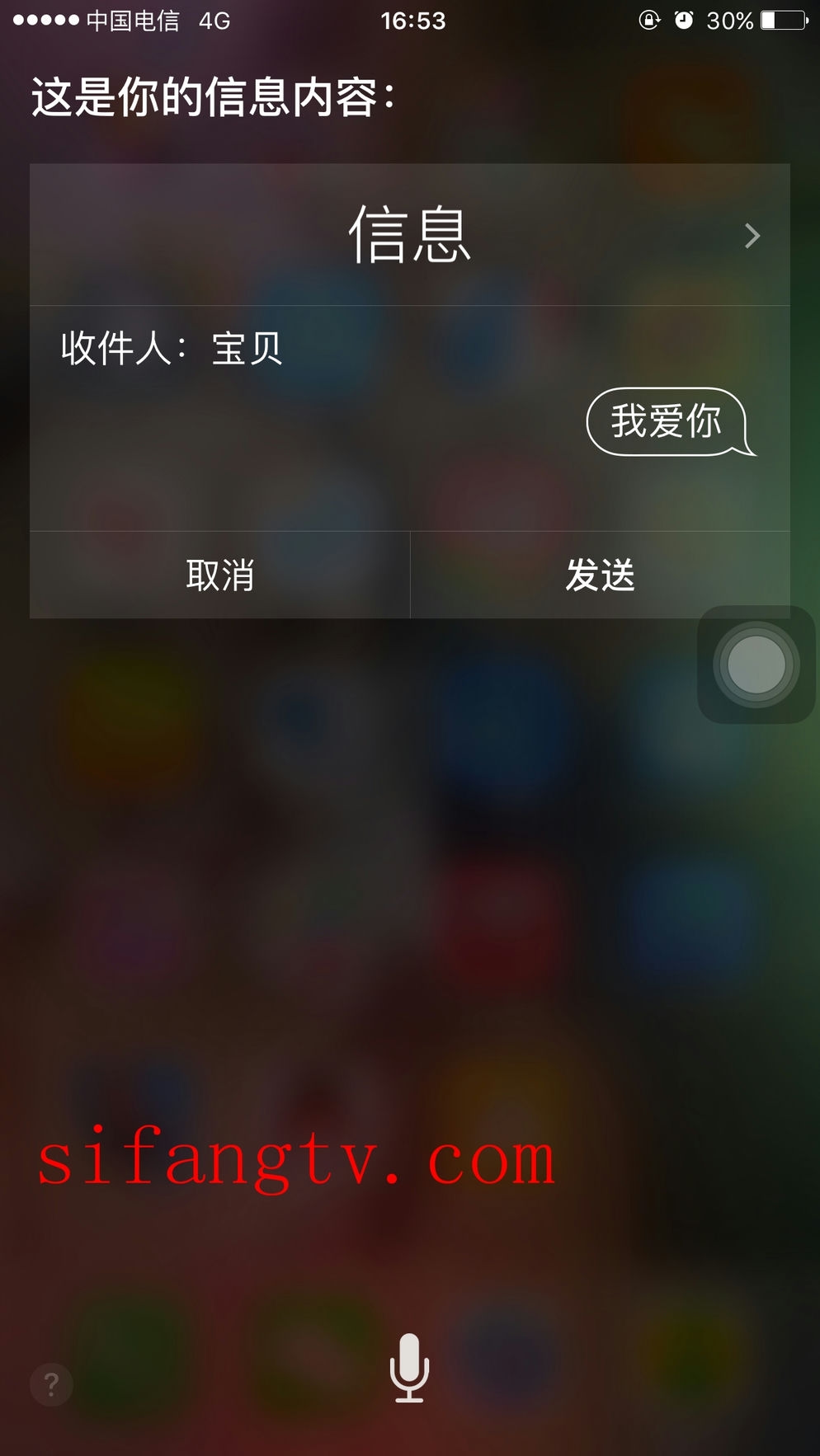Tap 发送 to send the message
The image size is (820, 1456).
(600, 575)
